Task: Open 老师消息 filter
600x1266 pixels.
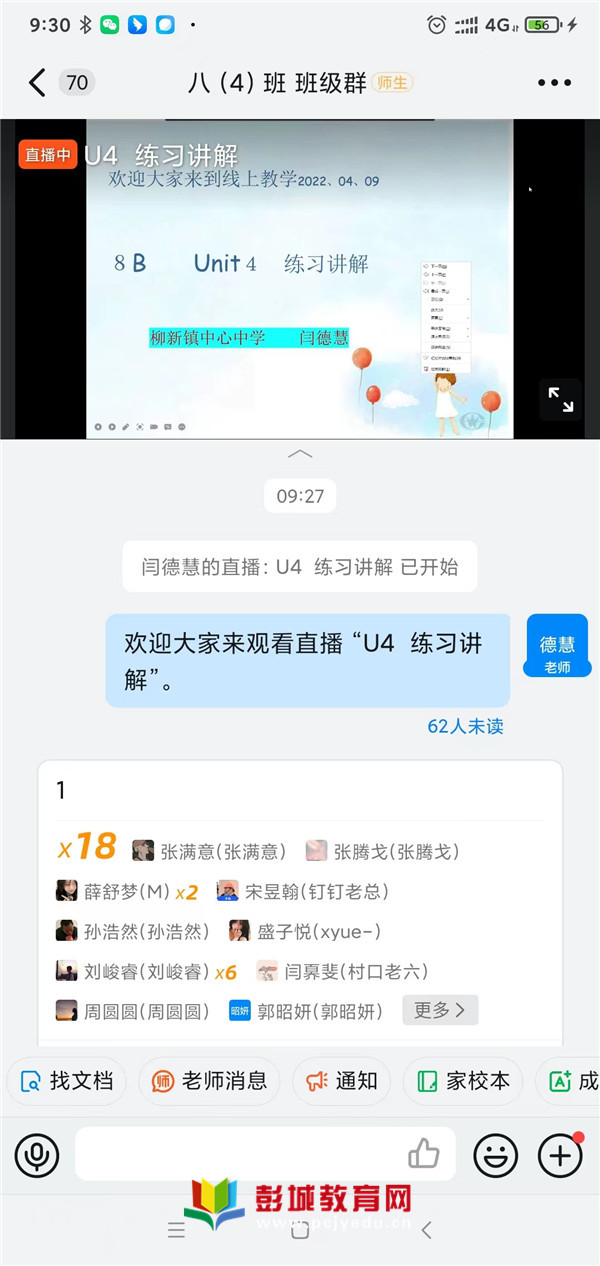Action: [x=210, y=1081]
